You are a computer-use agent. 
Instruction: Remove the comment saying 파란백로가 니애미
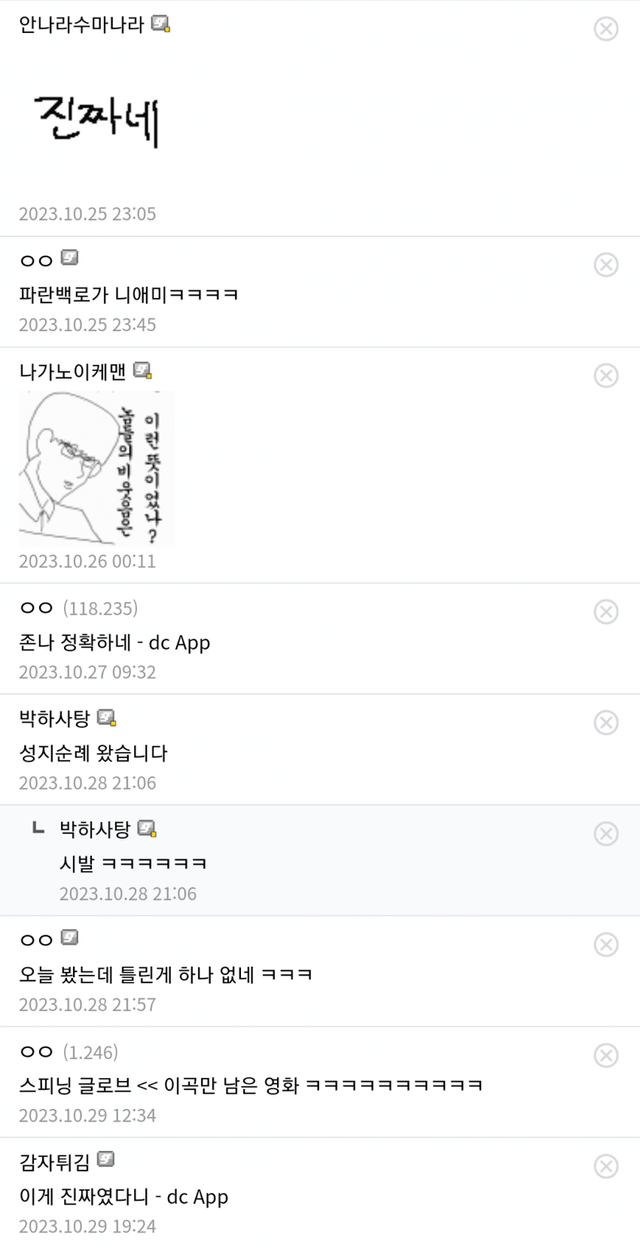(x=606, y=264)
